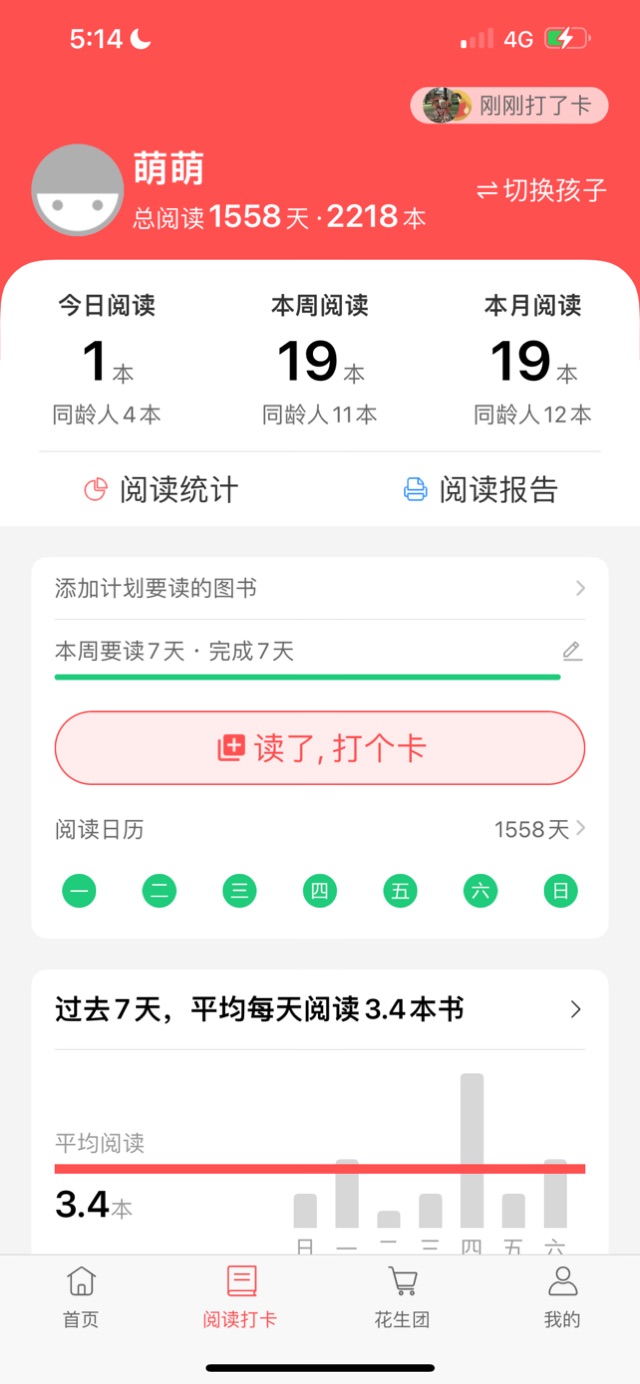Tap 切换孩子 to switch child
The image size is (640, 1384).
tap(541, 190)
